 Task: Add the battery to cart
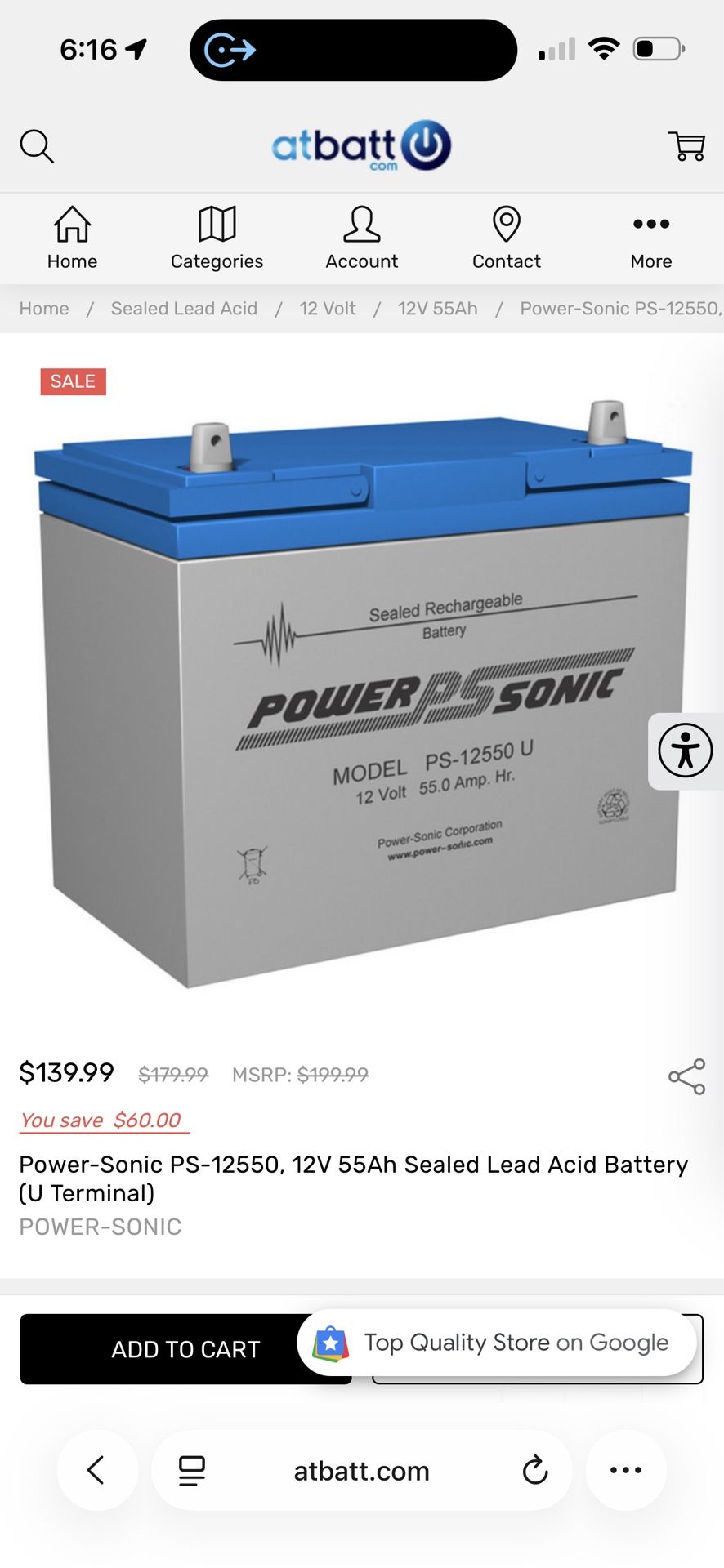(185, 1349)
